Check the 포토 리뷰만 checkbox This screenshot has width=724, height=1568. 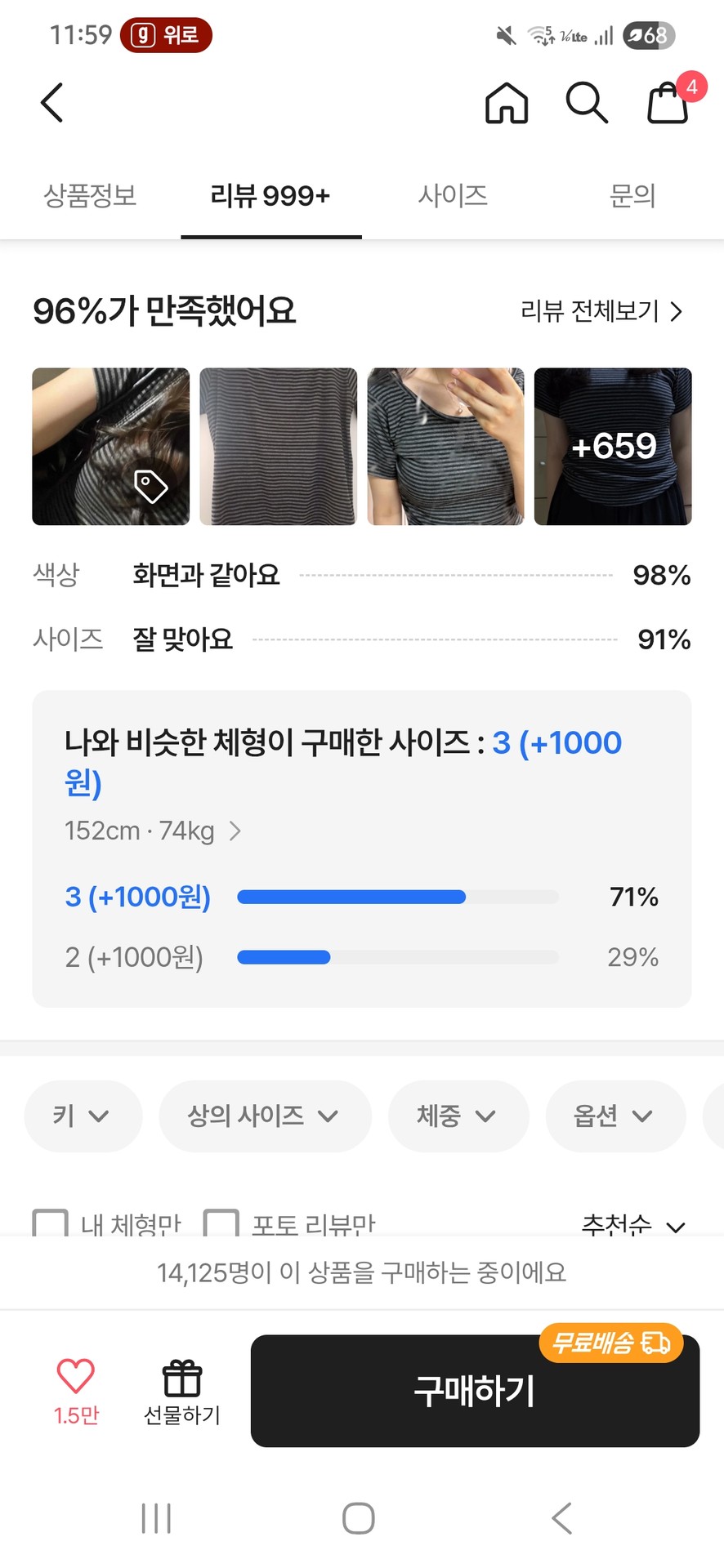click(221, 1223)
